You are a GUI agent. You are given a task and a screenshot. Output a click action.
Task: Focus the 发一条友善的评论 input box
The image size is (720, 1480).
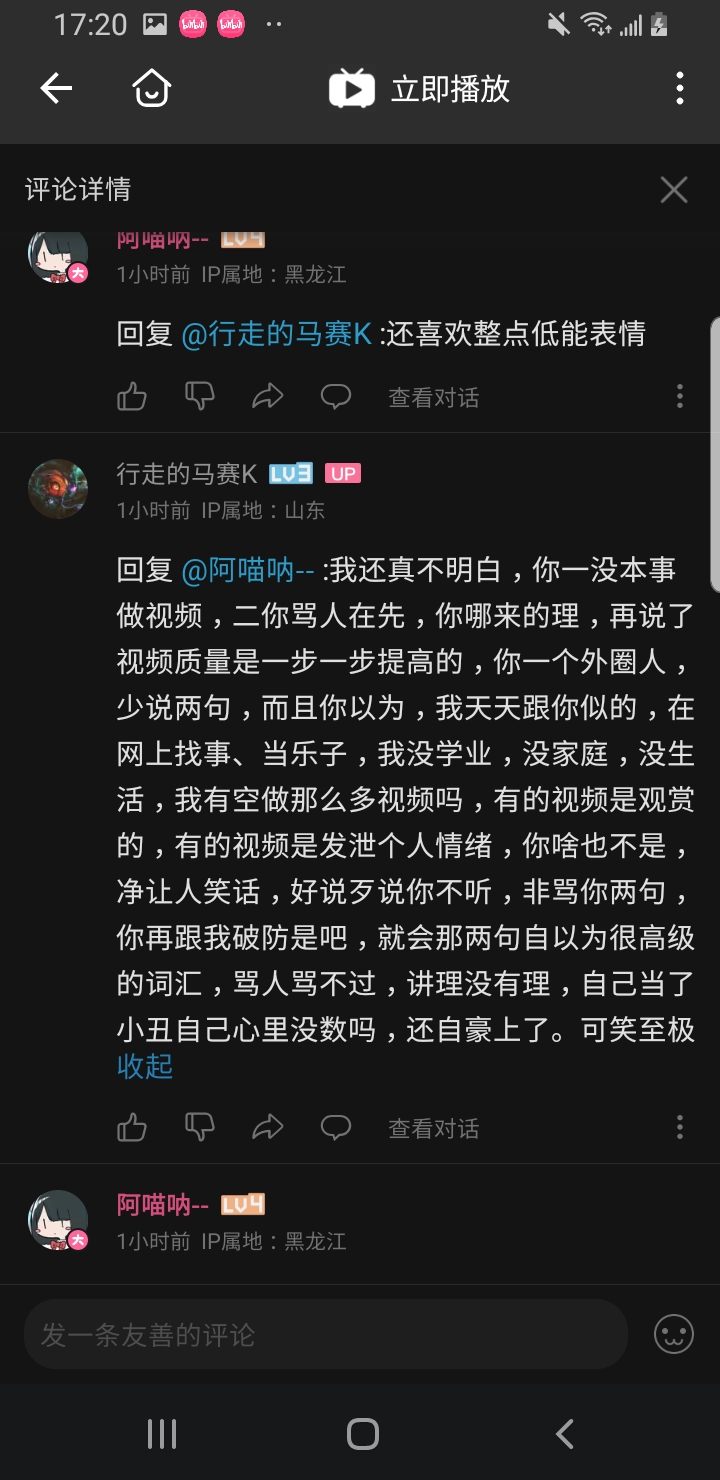coord(326,1334)
